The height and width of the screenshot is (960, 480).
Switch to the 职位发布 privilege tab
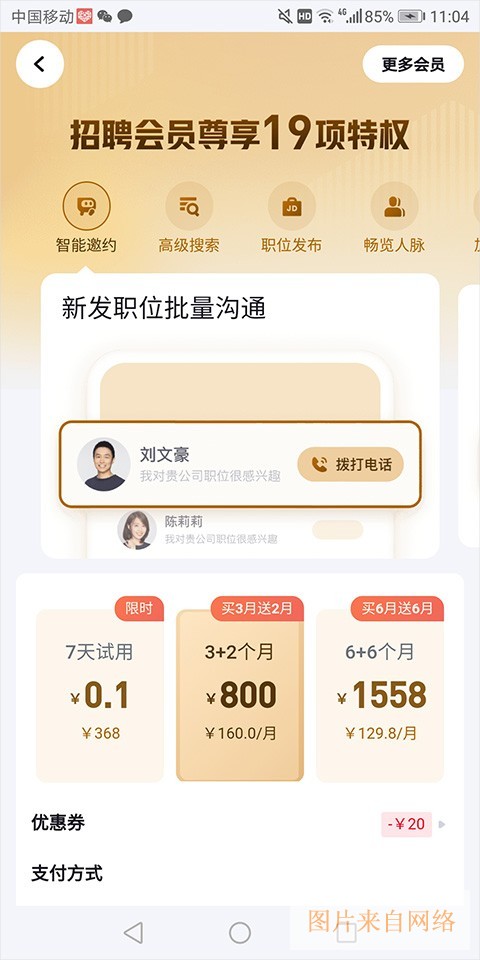[291, 218]
